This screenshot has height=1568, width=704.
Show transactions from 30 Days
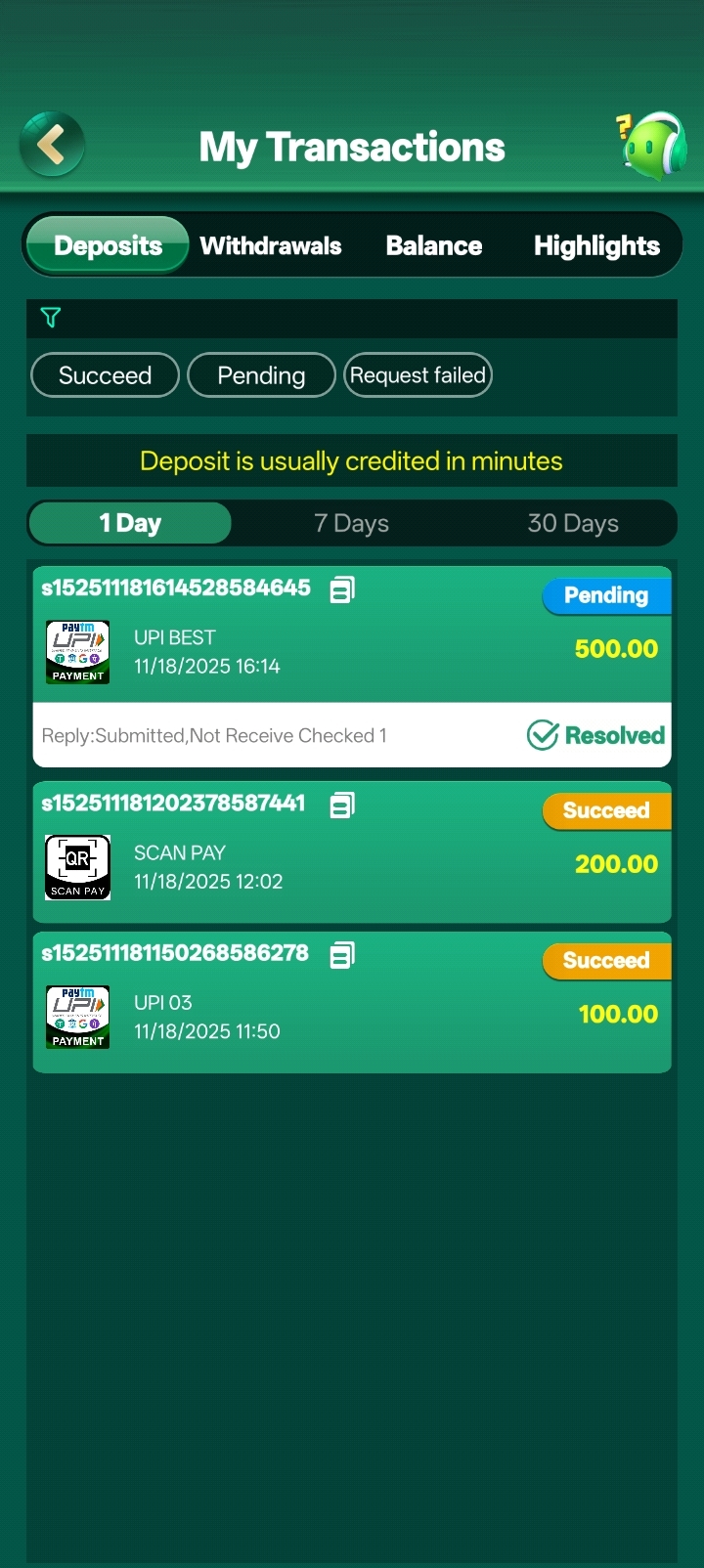point(573,523)
